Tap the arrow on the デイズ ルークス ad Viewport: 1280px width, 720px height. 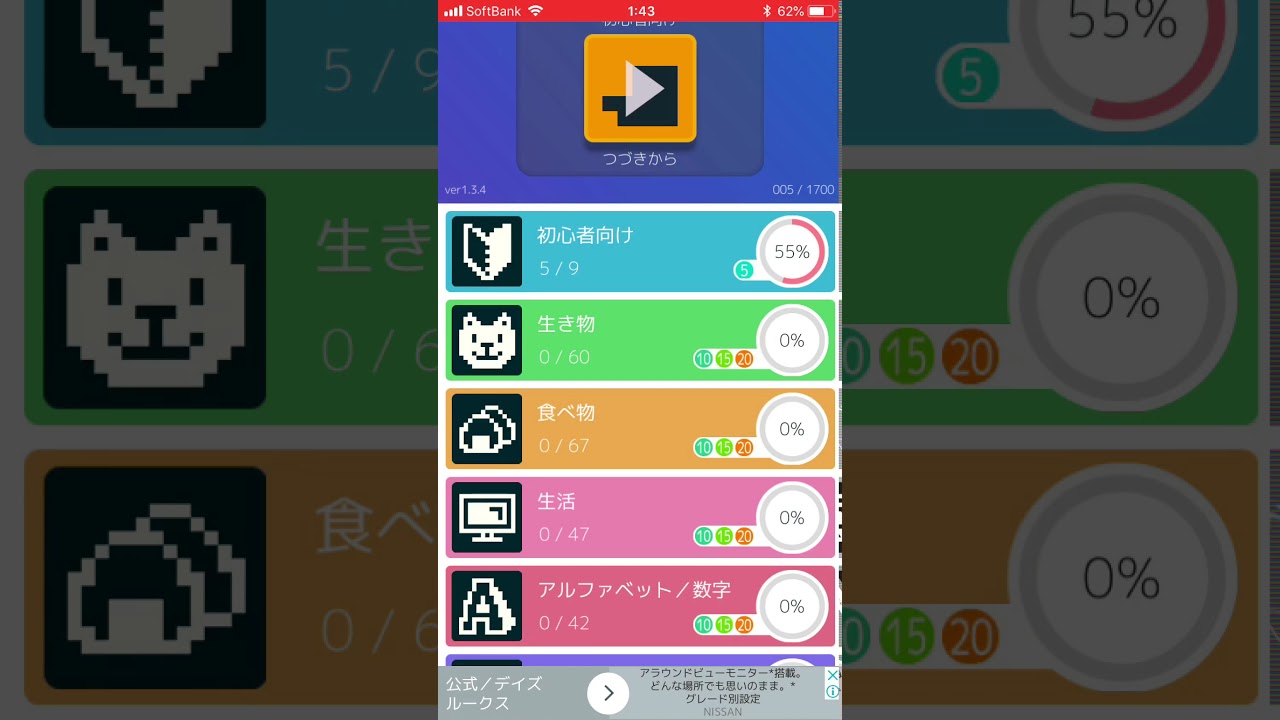pyautogui.click(x=608, y=693)
